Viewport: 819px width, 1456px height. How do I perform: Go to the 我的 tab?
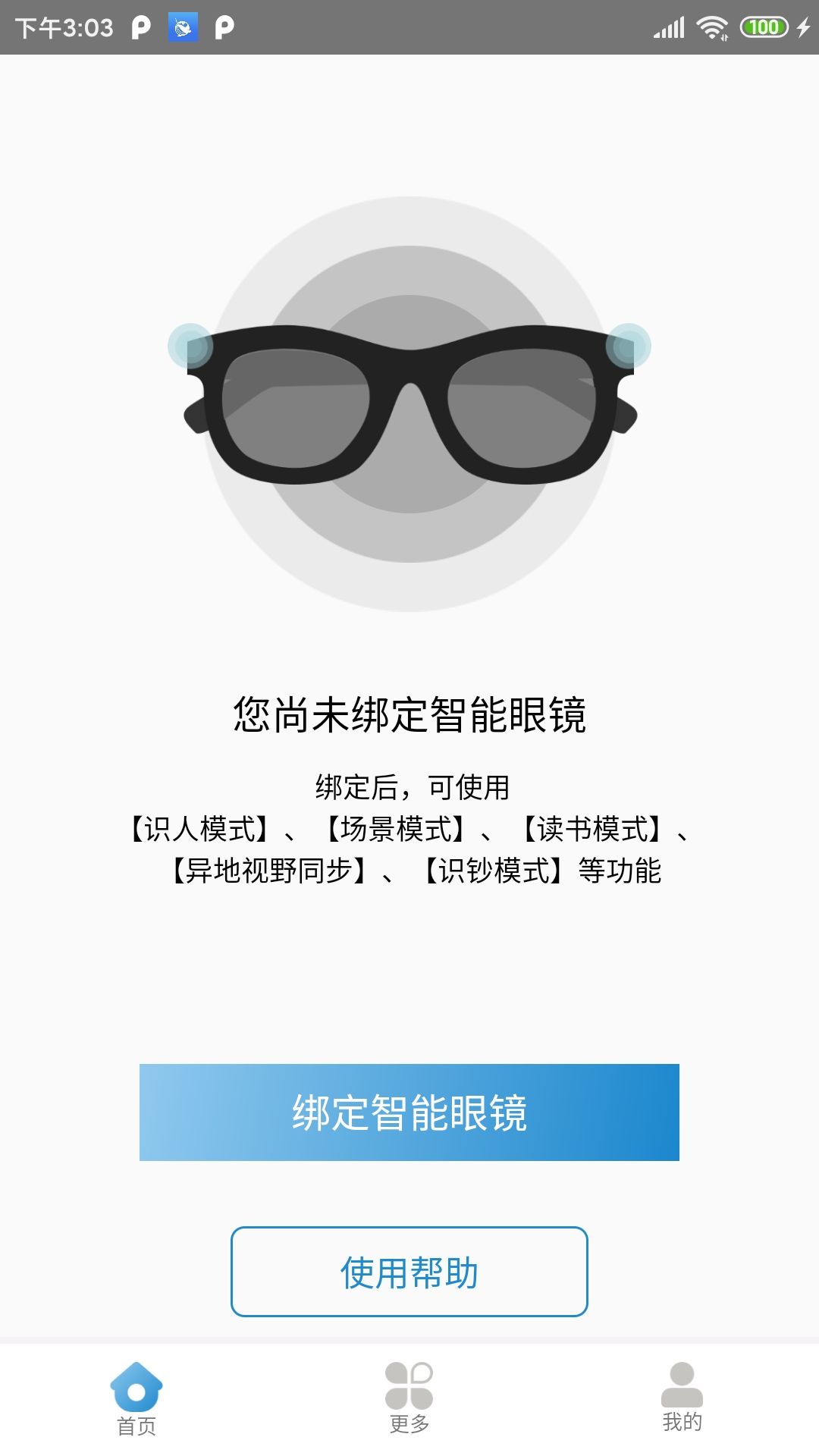pos(682,1399)
